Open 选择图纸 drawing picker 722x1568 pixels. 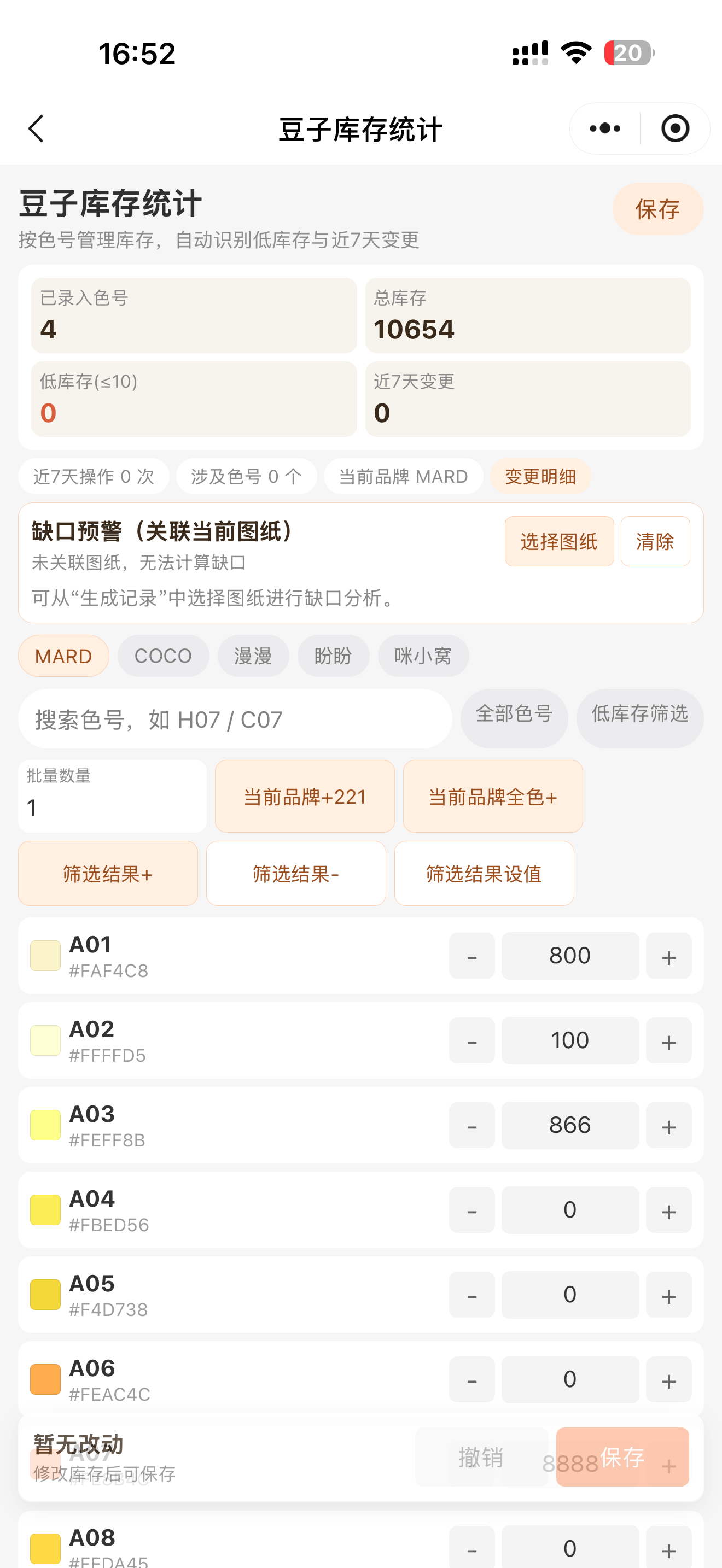559,541
